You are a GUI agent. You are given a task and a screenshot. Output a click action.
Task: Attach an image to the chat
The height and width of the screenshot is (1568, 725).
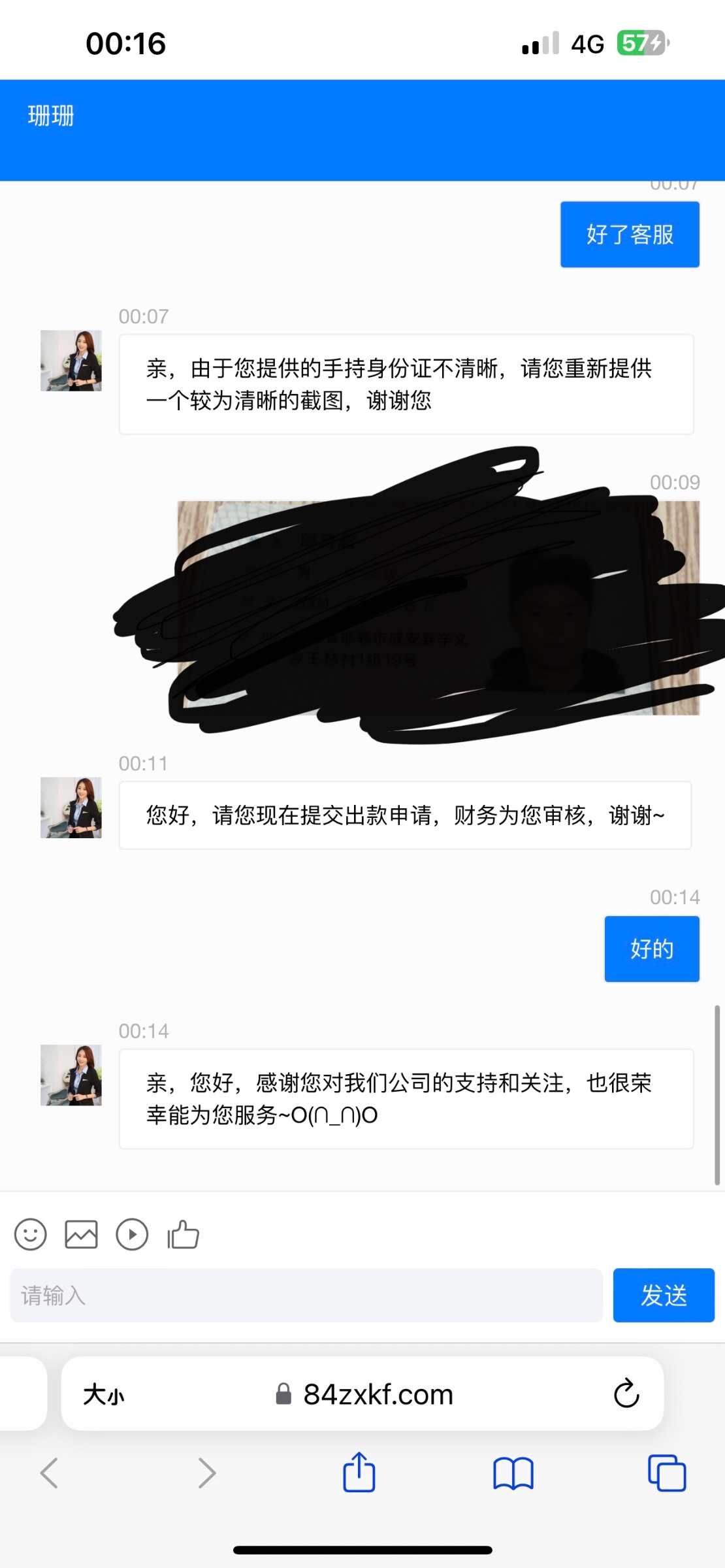[81, 1235]
